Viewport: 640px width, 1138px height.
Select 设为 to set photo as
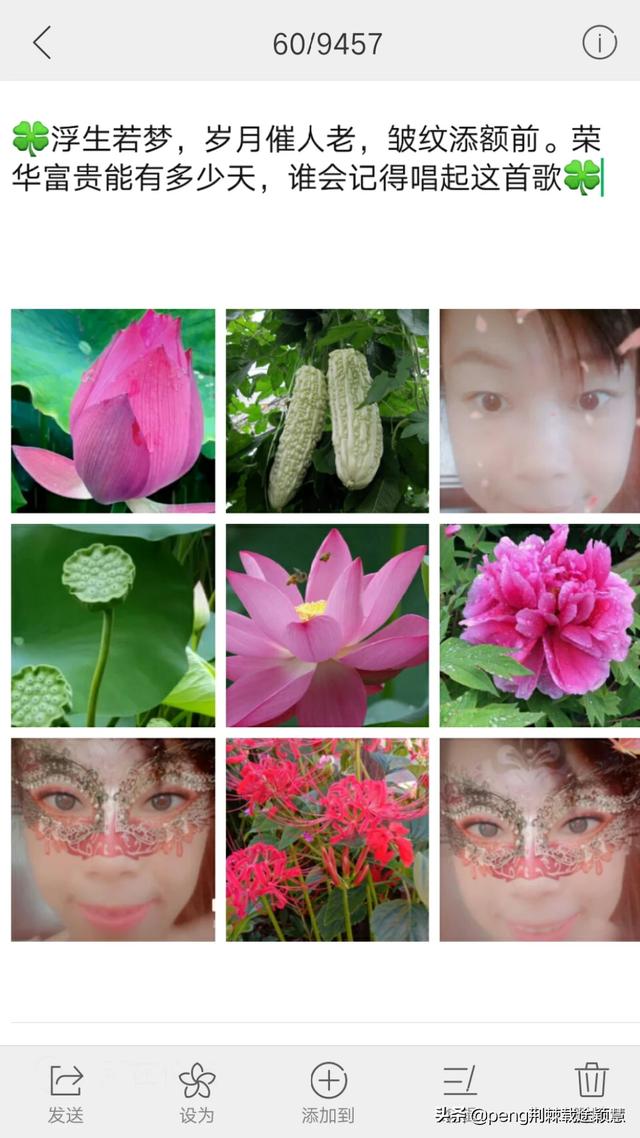tap(197, 1091)
